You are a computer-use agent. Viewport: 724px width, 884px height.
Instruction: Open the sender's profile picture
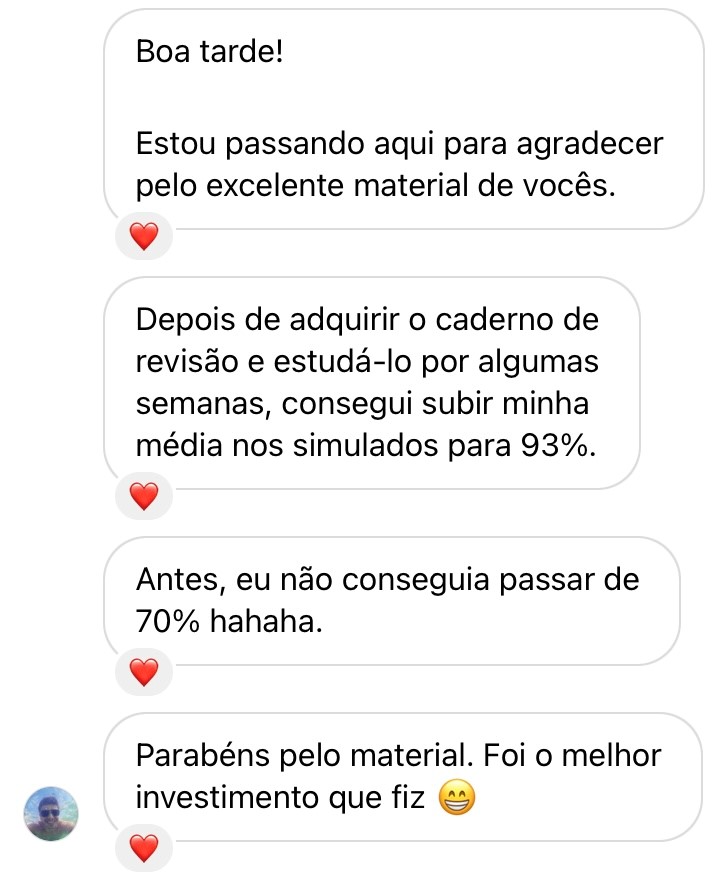50,814
